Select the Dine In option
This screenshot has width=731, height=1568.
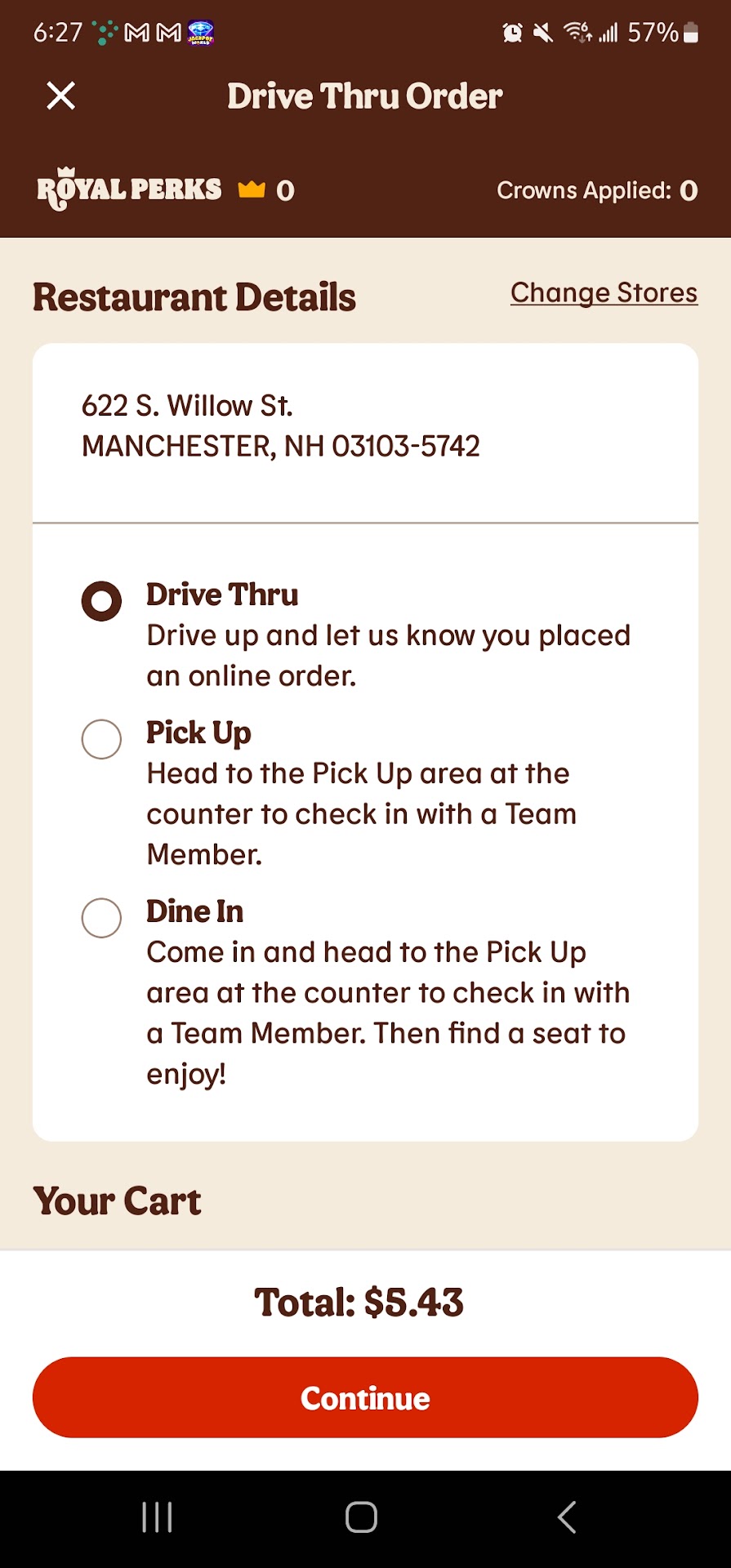101,918
